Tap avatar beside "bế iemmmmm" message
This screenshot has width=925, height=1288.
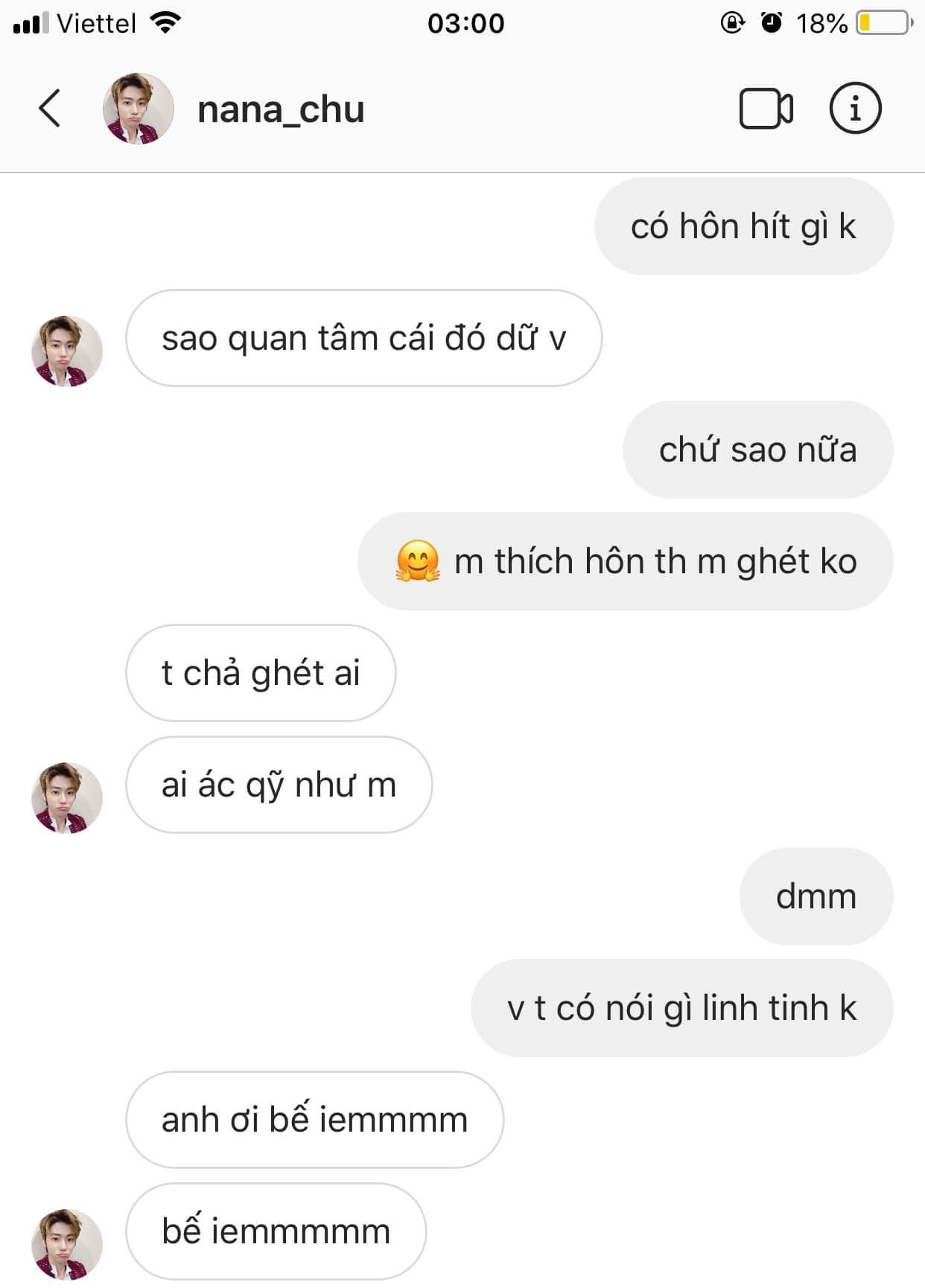pyautogui.click(x=66, y=1244)
